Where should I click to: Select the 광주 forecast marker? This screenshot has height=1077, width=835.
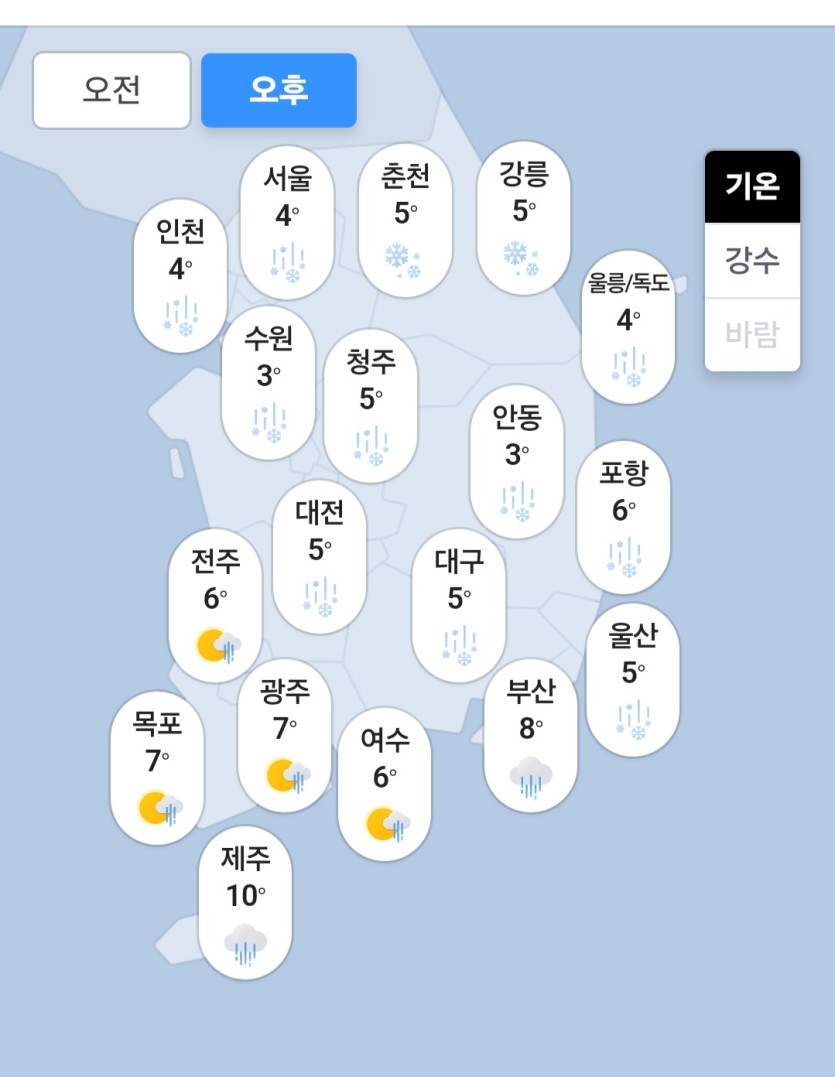[285, 735]
